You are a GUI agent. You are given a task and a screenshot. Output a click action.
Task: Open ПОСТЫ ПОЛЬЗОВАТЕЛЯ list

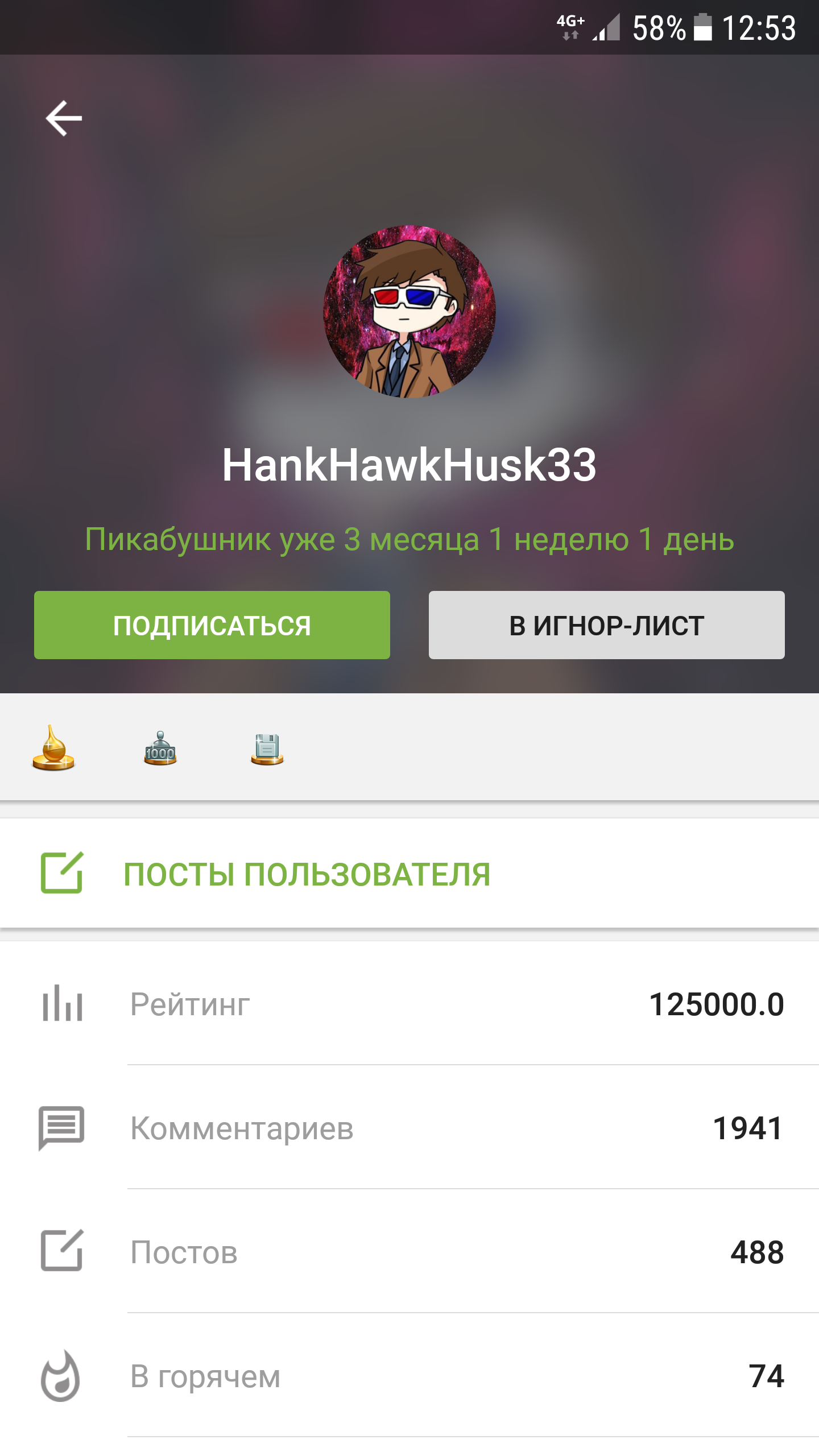pyautogui.click(x=307, y=874)
